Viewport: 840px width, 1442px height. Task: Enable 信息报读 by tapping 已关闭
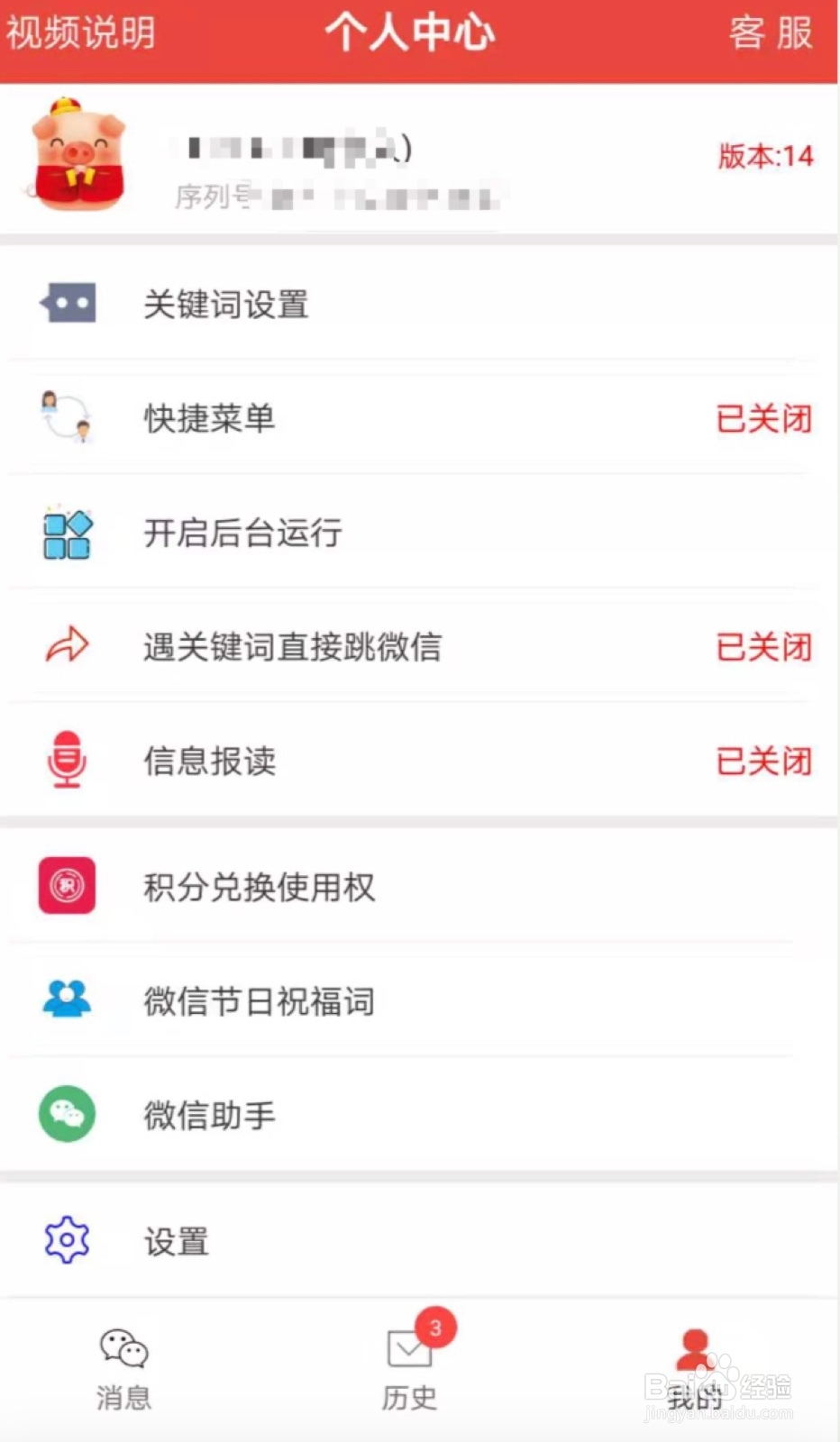coord(764,762)
